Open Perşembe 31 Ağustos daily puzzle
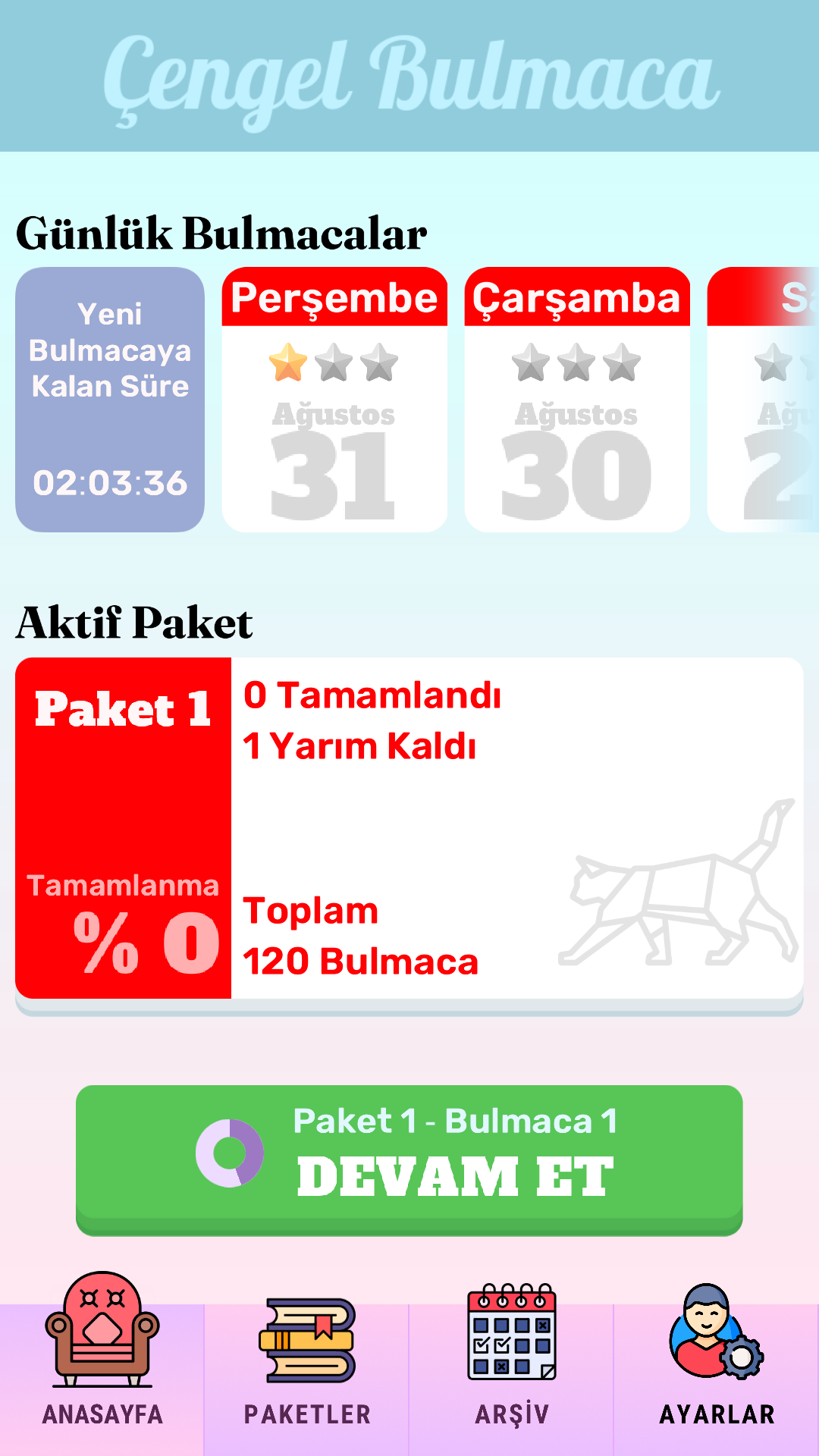 pos(334,400)
